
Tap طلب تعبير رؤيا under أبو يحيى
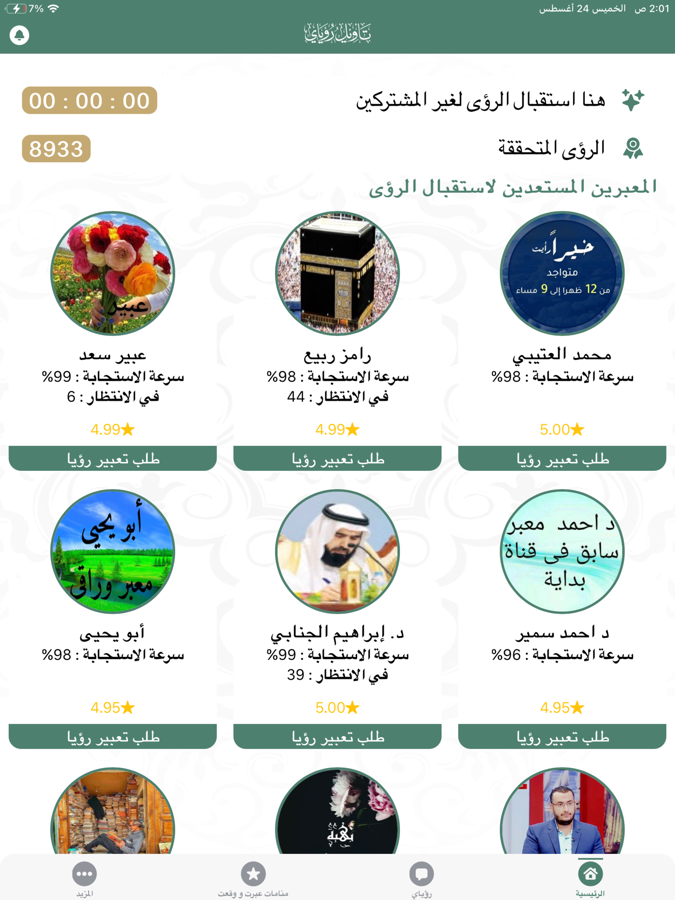pos(112,736)
